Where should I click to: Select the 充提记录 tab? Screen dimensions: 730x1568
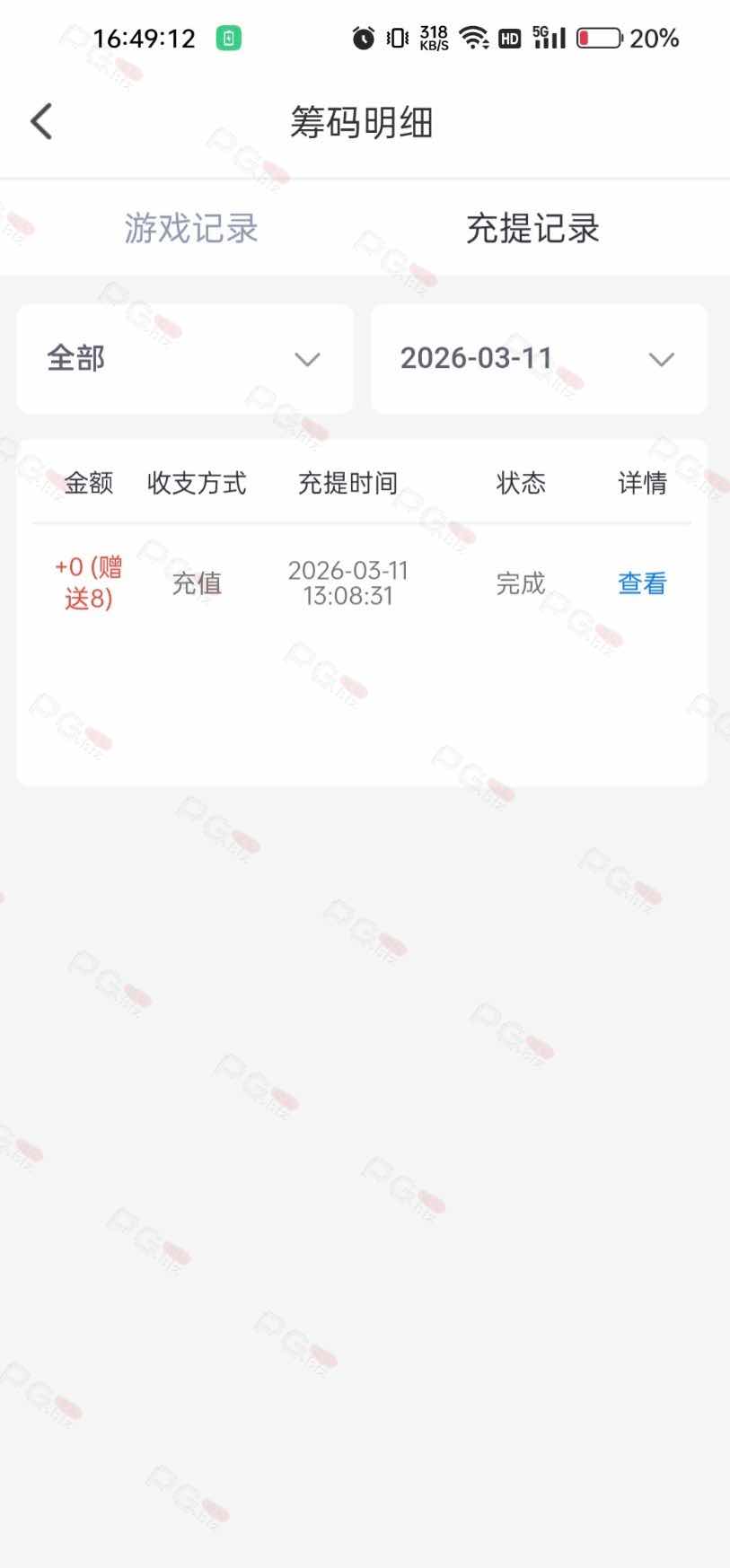point(532,228)
